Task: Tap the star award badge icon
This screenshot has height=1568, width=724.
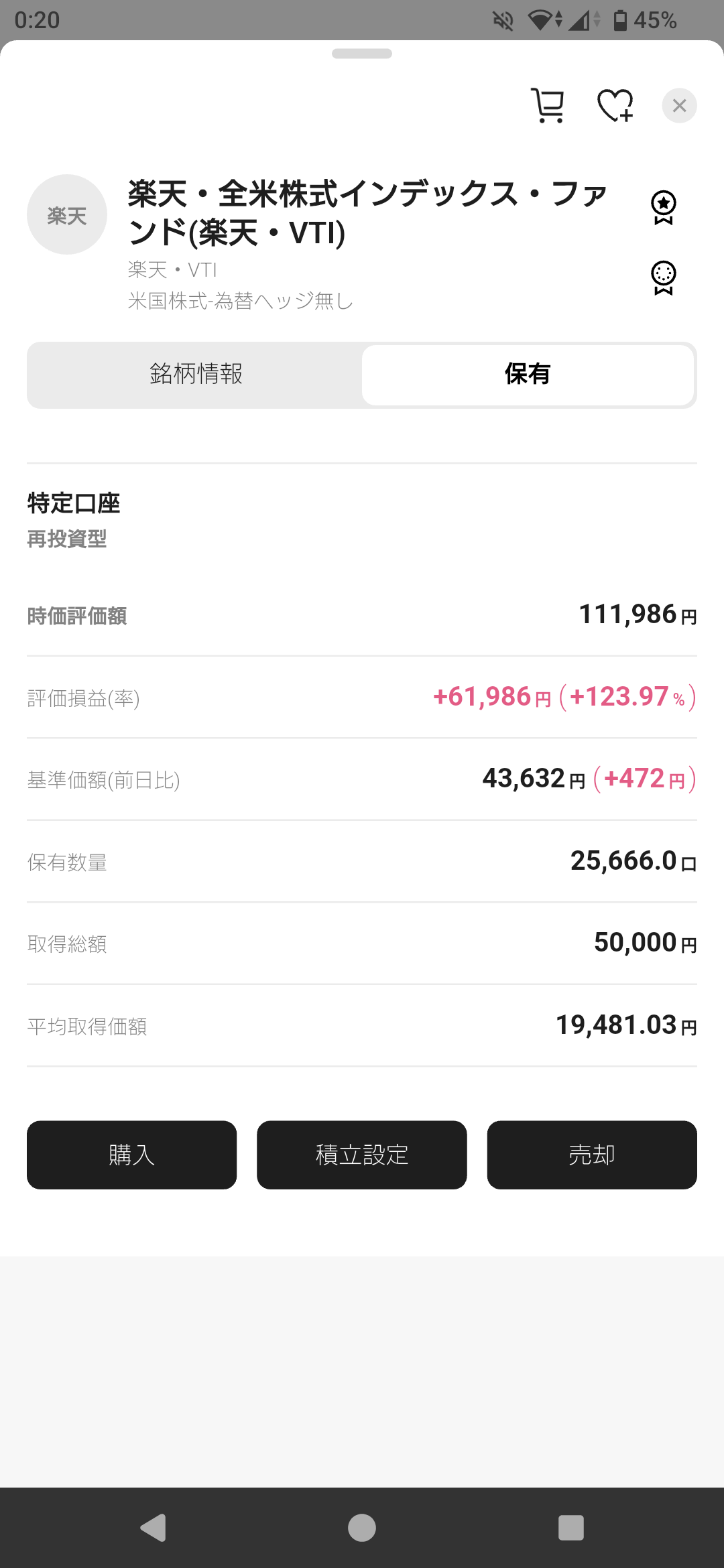Action: tap(664, 208)
